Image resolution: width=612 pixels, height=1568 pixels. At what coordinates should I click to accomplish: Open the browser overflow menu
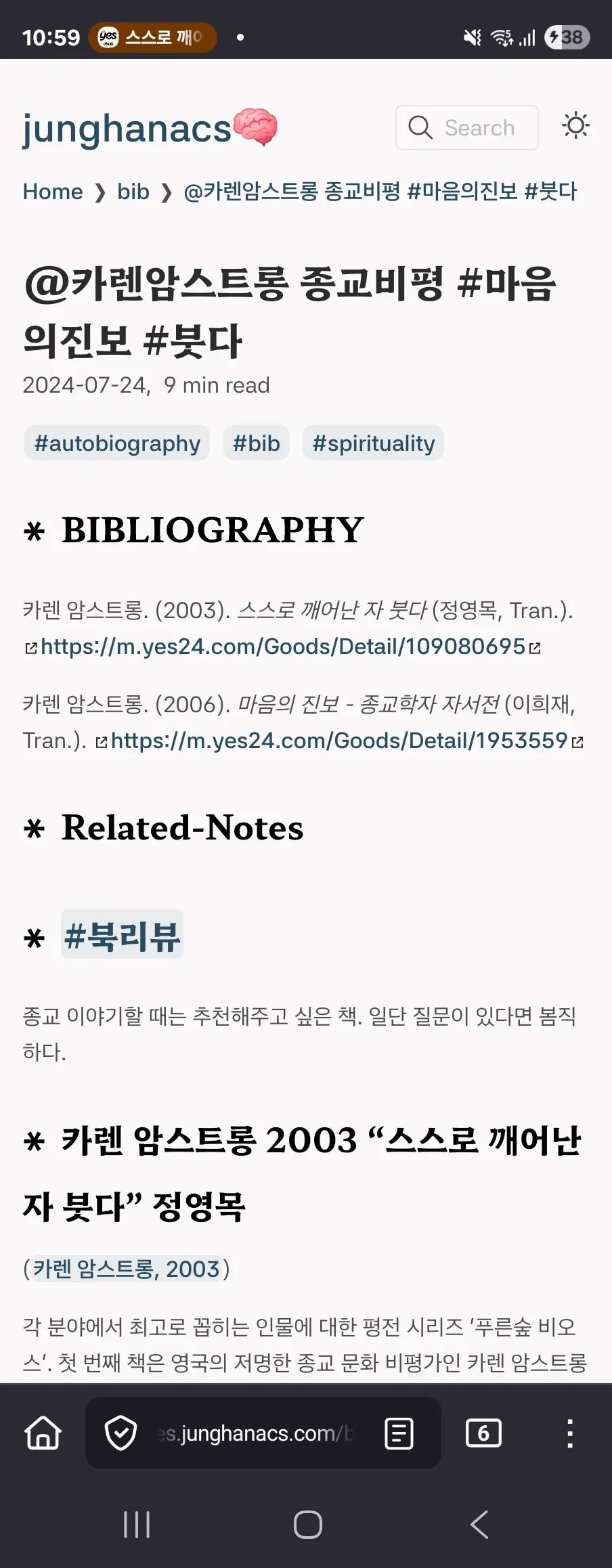click(570, 1433)
